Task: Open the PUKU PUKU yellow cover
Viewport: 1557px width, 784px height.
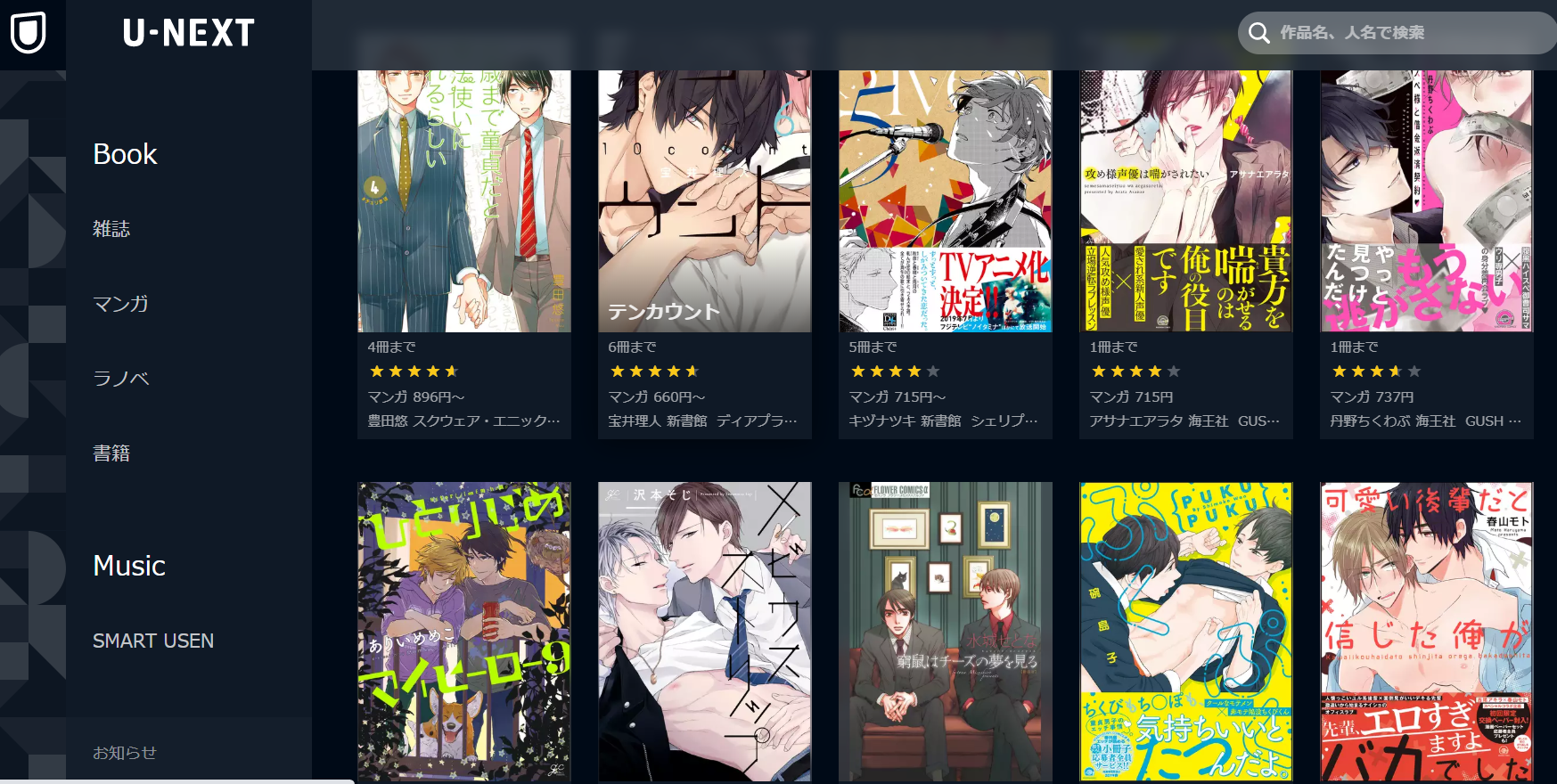Action: pyautogui.click(x=1185, y=631)
